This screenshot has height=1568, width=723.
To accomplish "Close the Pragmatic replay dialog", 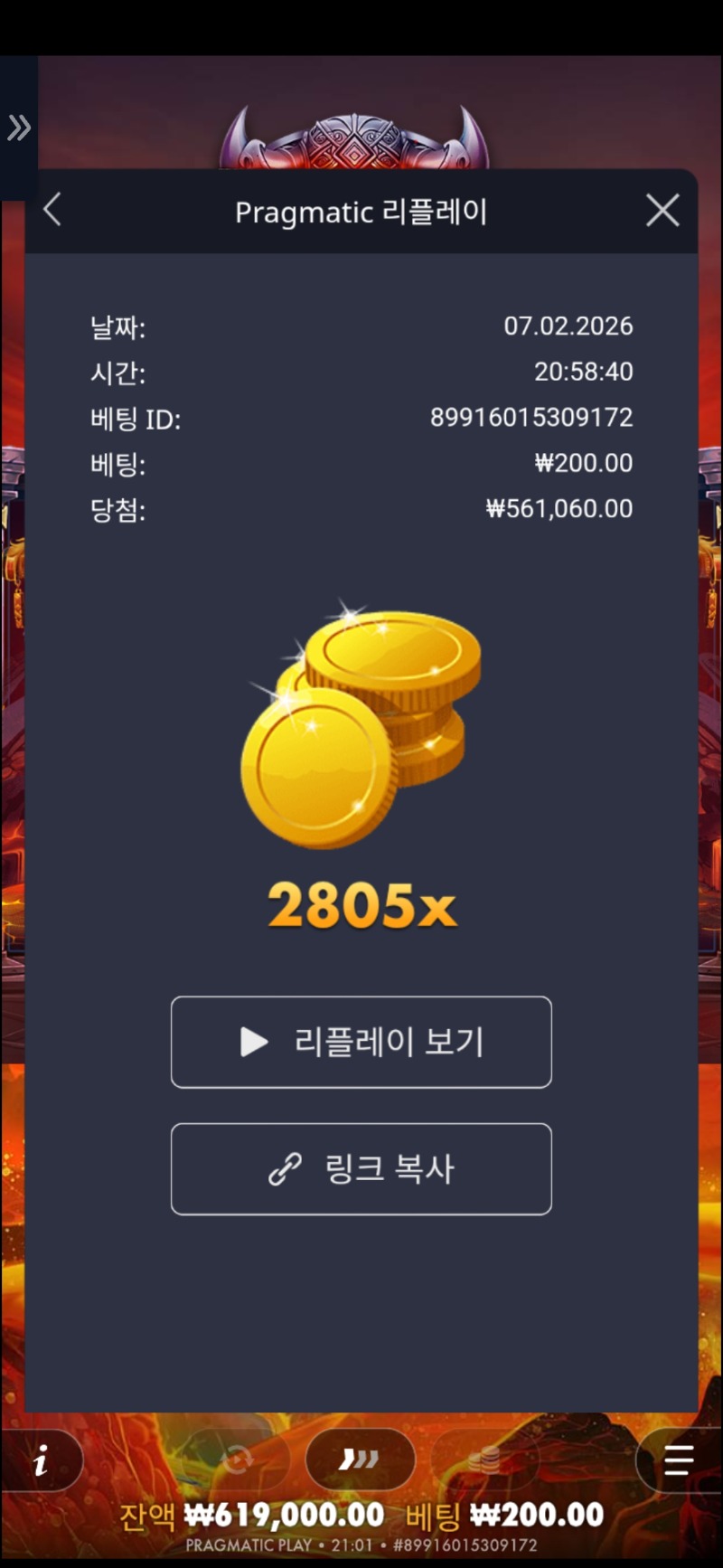I will pyautogui.click(x=662, y=211).
